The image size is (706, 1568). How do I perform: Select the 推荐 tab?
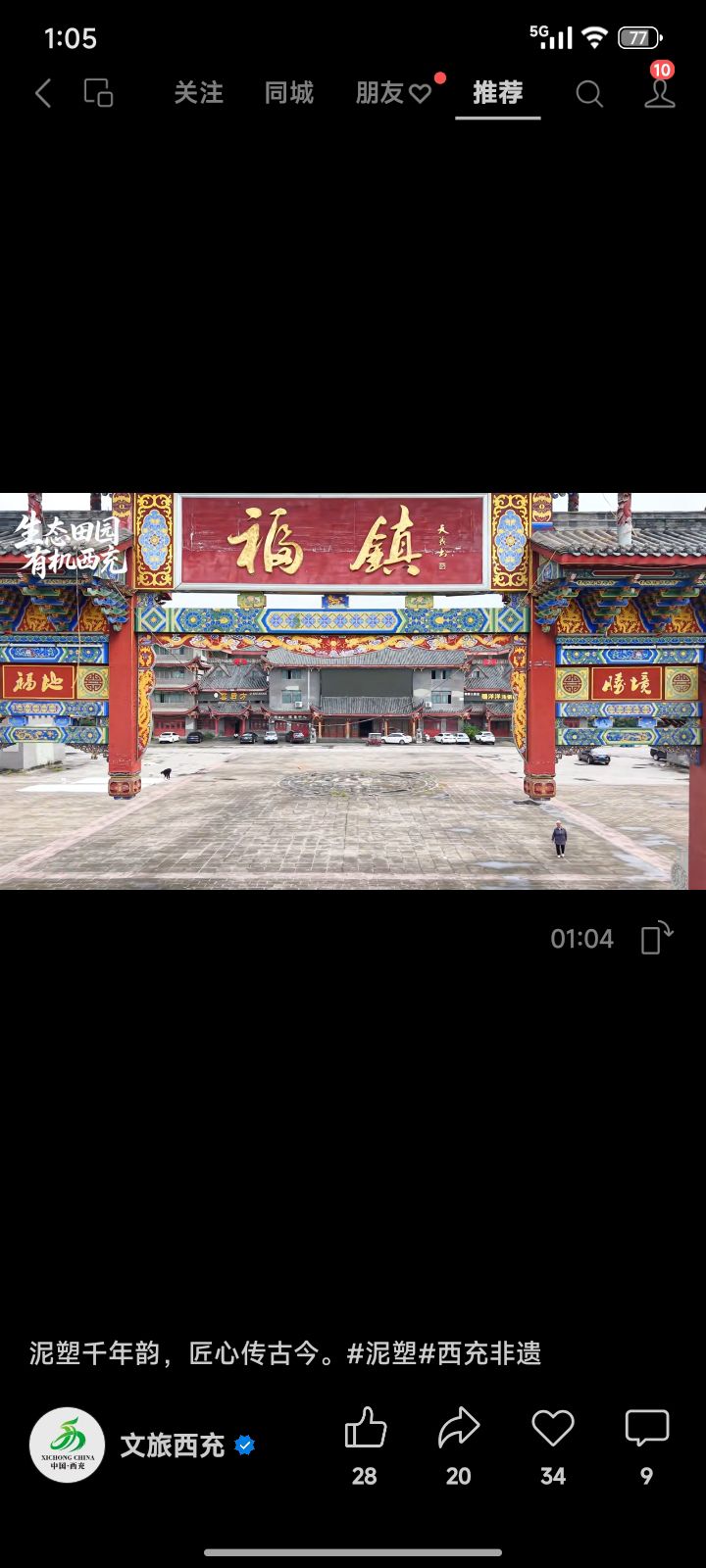coord(497,93)
